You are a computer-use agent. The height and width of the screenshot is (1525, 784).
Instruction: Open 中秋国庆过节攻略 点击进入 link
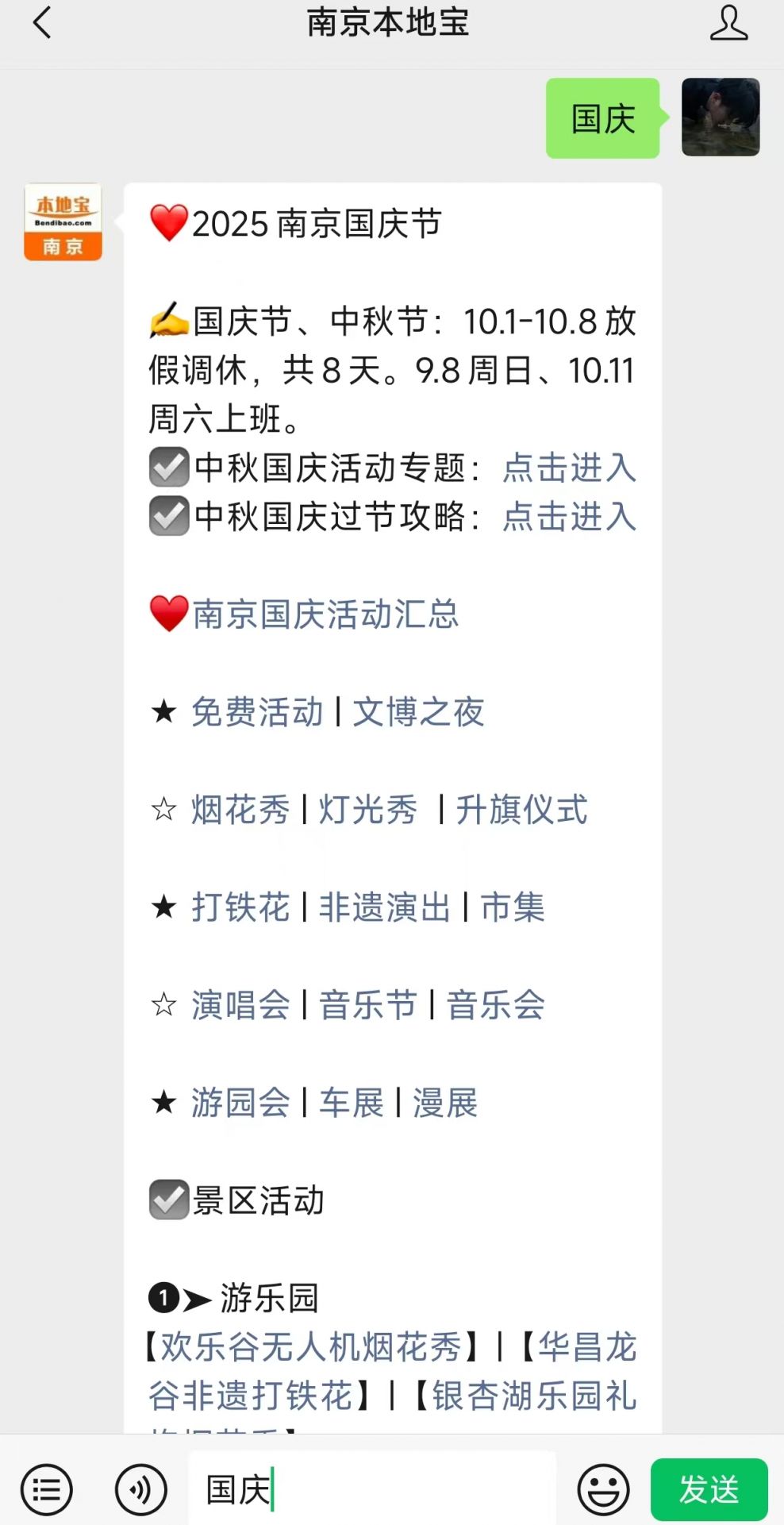pos(569,517)
